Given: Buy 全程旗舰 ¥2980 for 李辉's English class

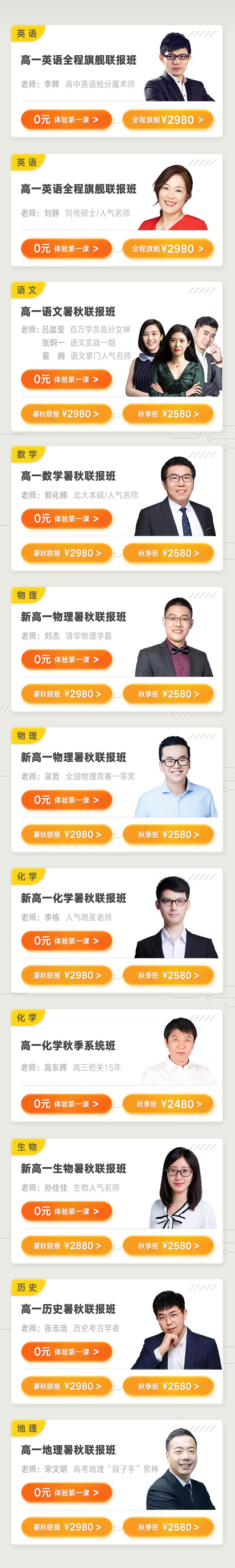Looking at the screenshot, I should [x=167, y=120].
